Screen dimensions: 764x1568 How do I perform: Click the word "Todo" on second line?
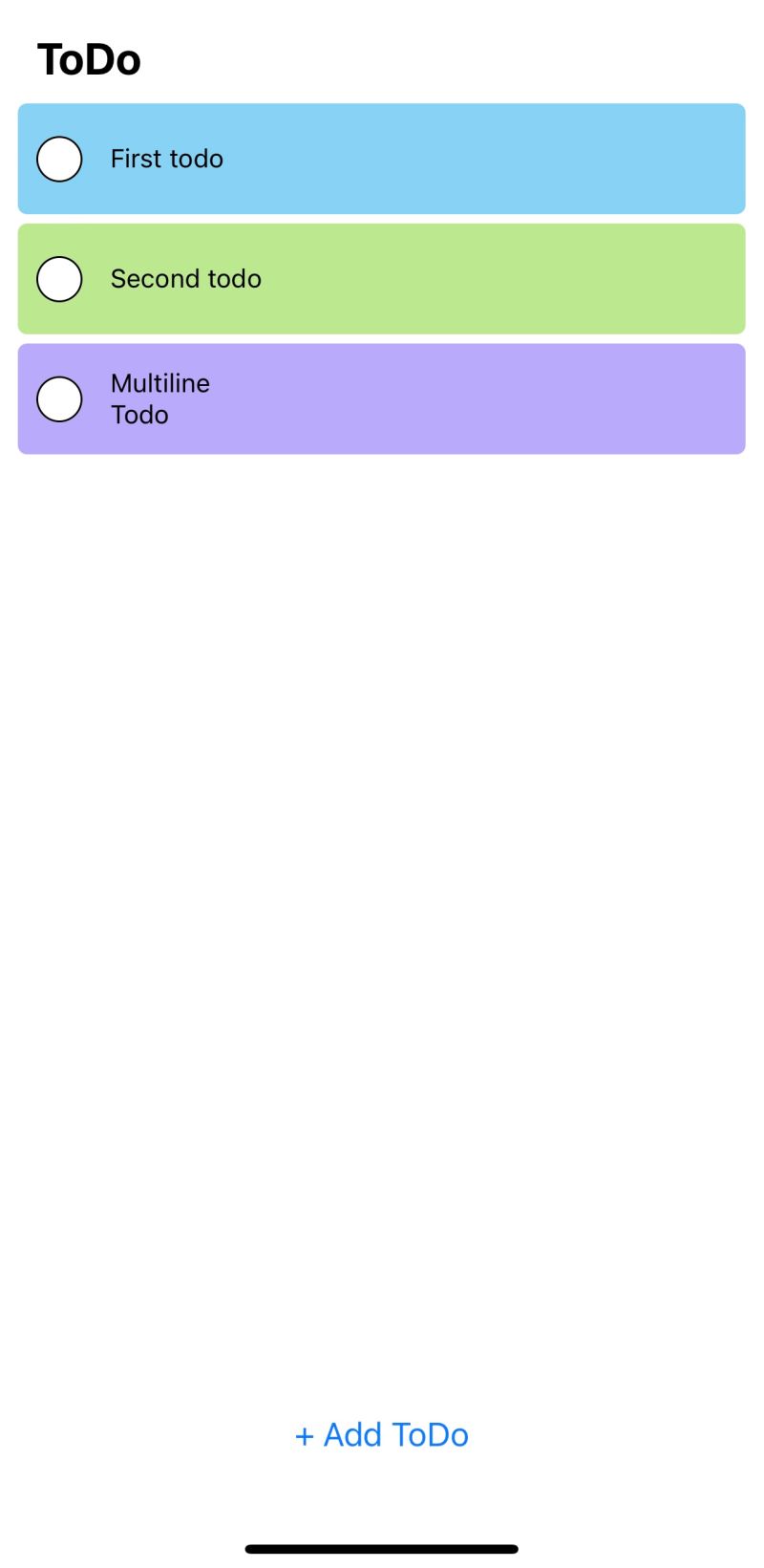139,415
